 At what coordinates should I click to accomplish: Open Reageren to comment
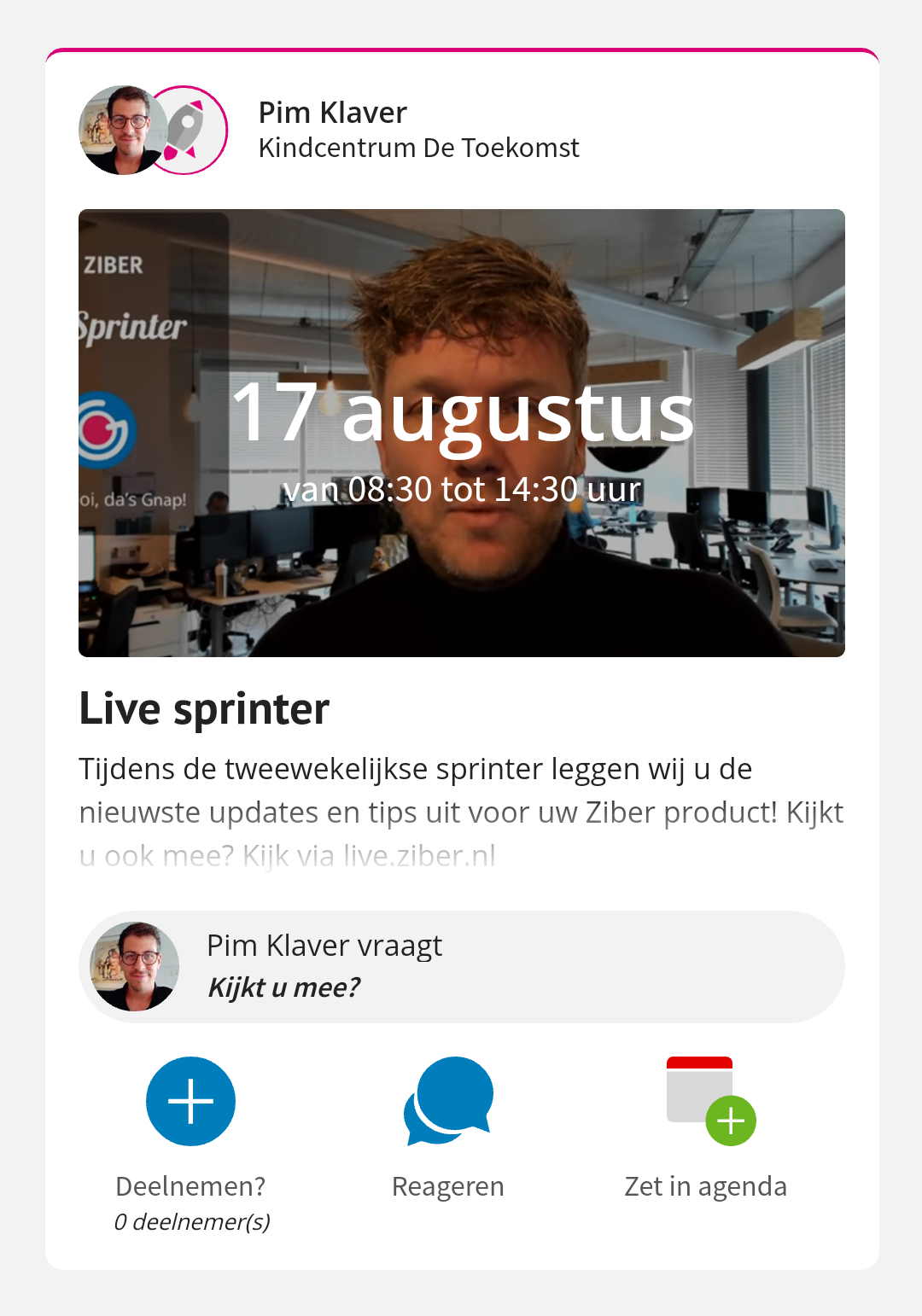pos(448,1101)
